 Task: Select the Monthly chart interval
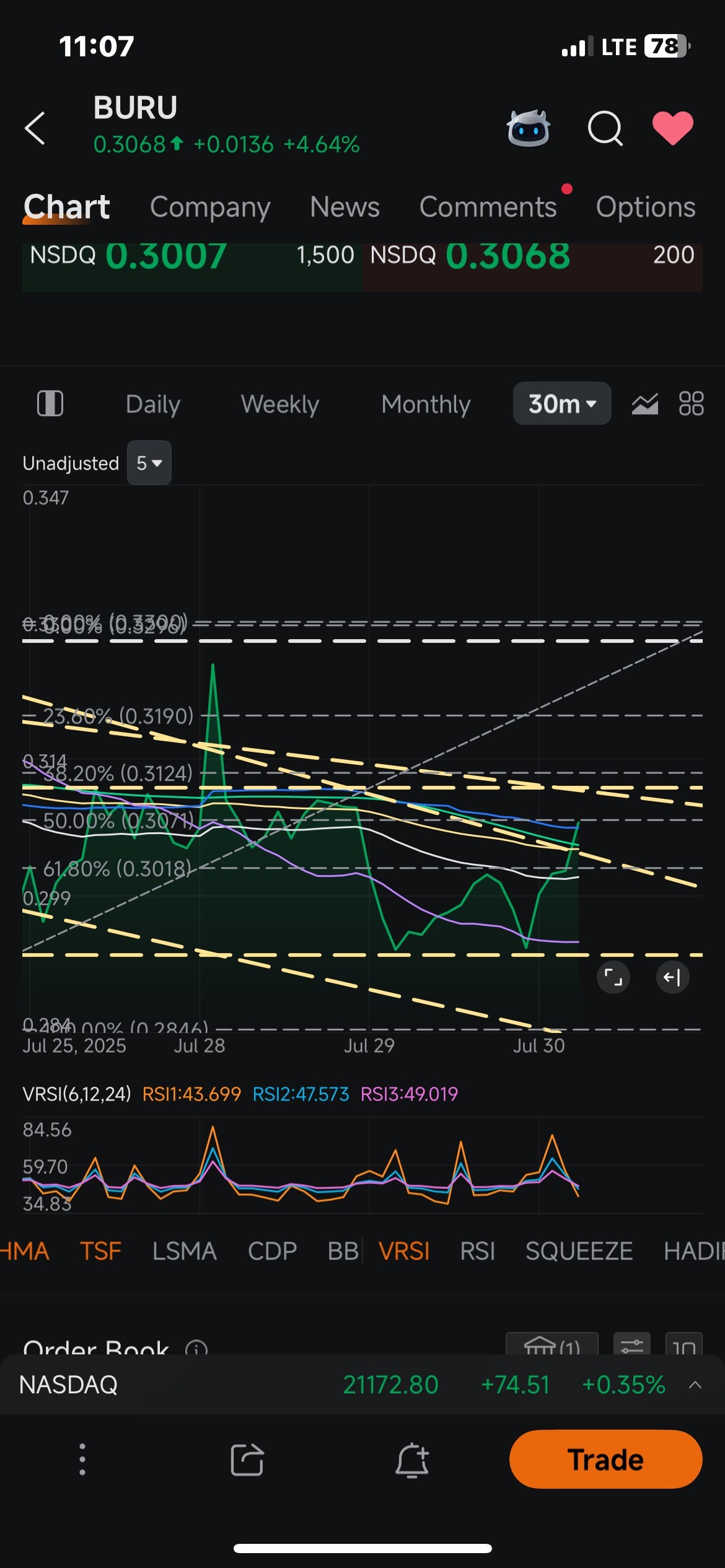[x=426, y=404]
